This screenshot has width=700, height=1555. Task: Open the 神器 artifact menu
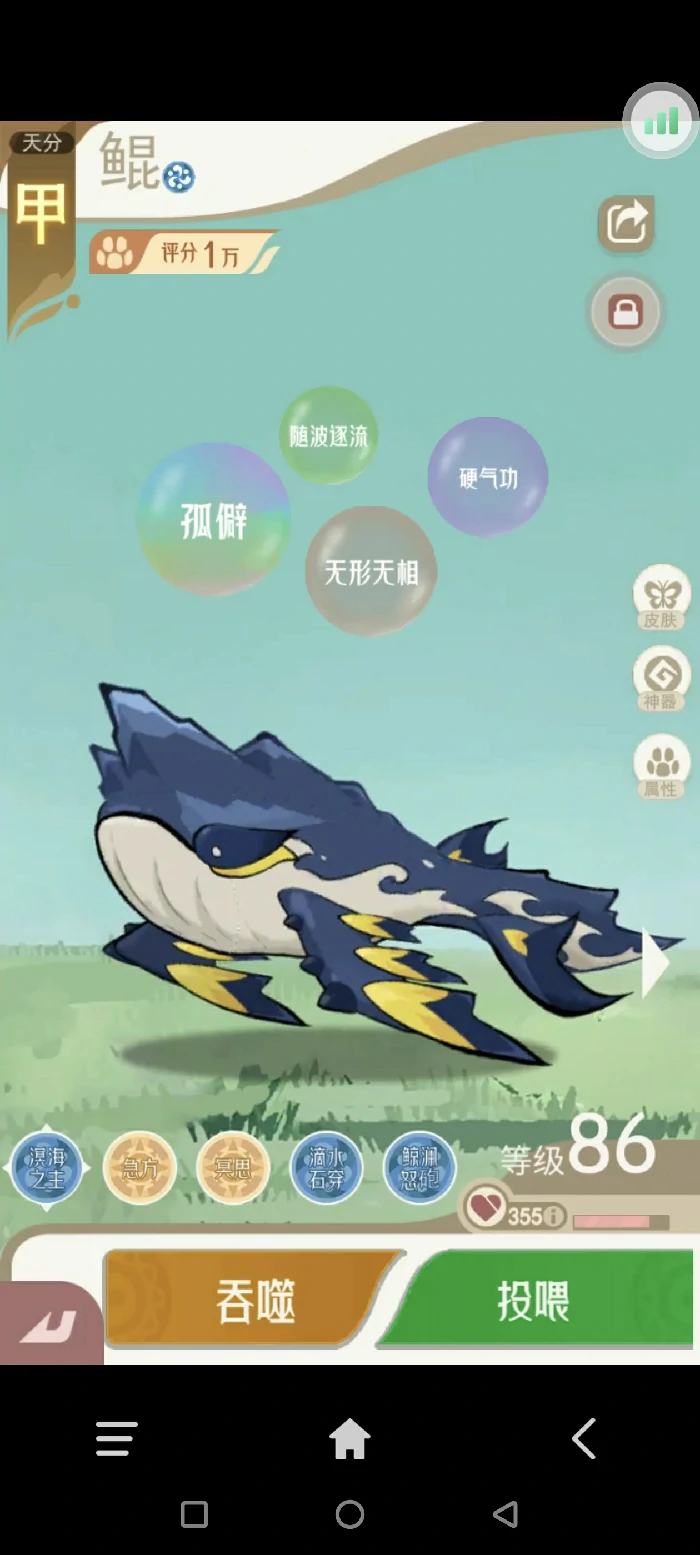tap(661, 679)
